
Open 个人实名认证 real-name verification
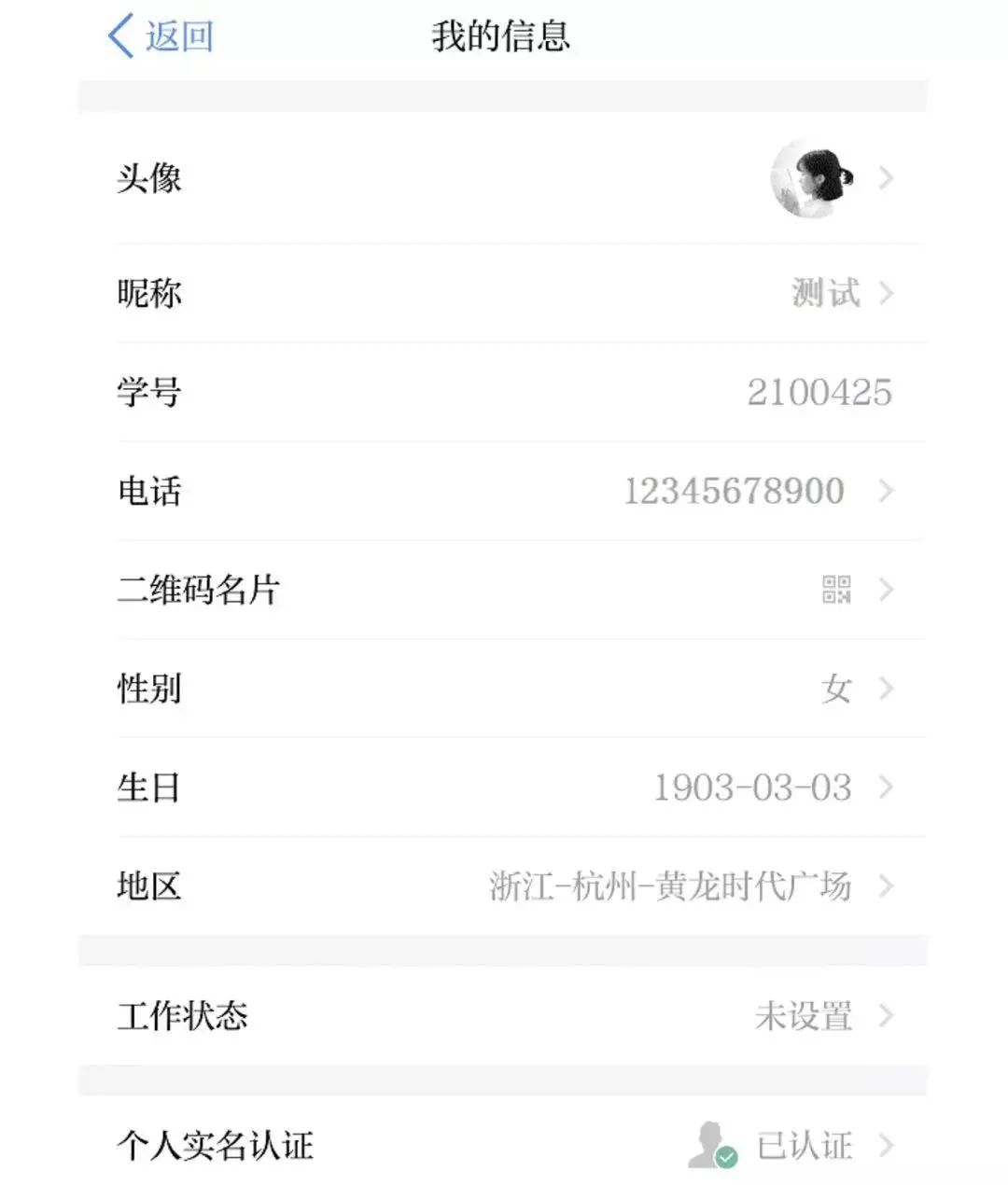504,1145
